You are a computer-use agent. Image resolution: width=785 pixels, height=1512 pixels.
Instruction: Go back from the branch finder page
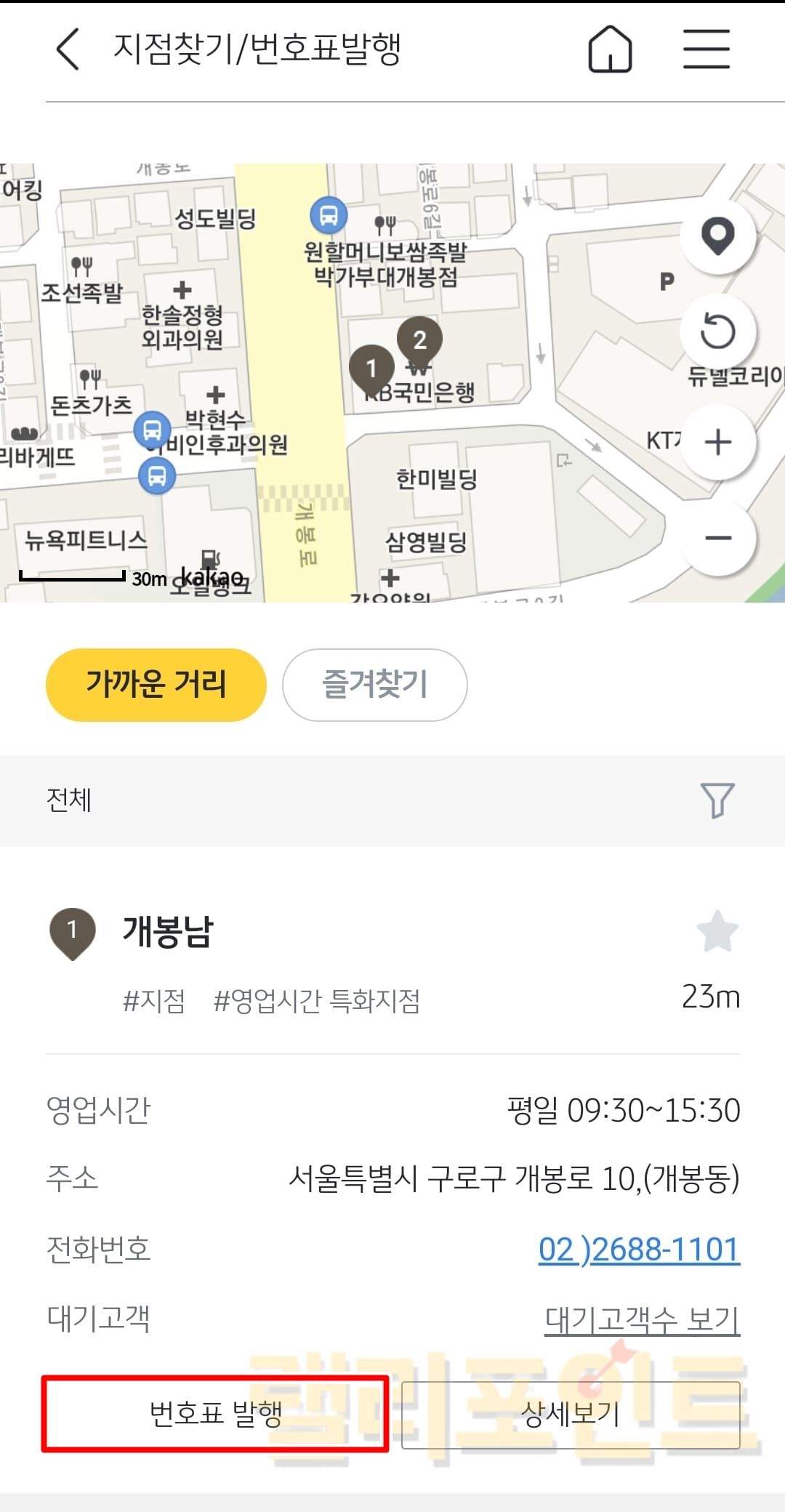tap(68, 49)
